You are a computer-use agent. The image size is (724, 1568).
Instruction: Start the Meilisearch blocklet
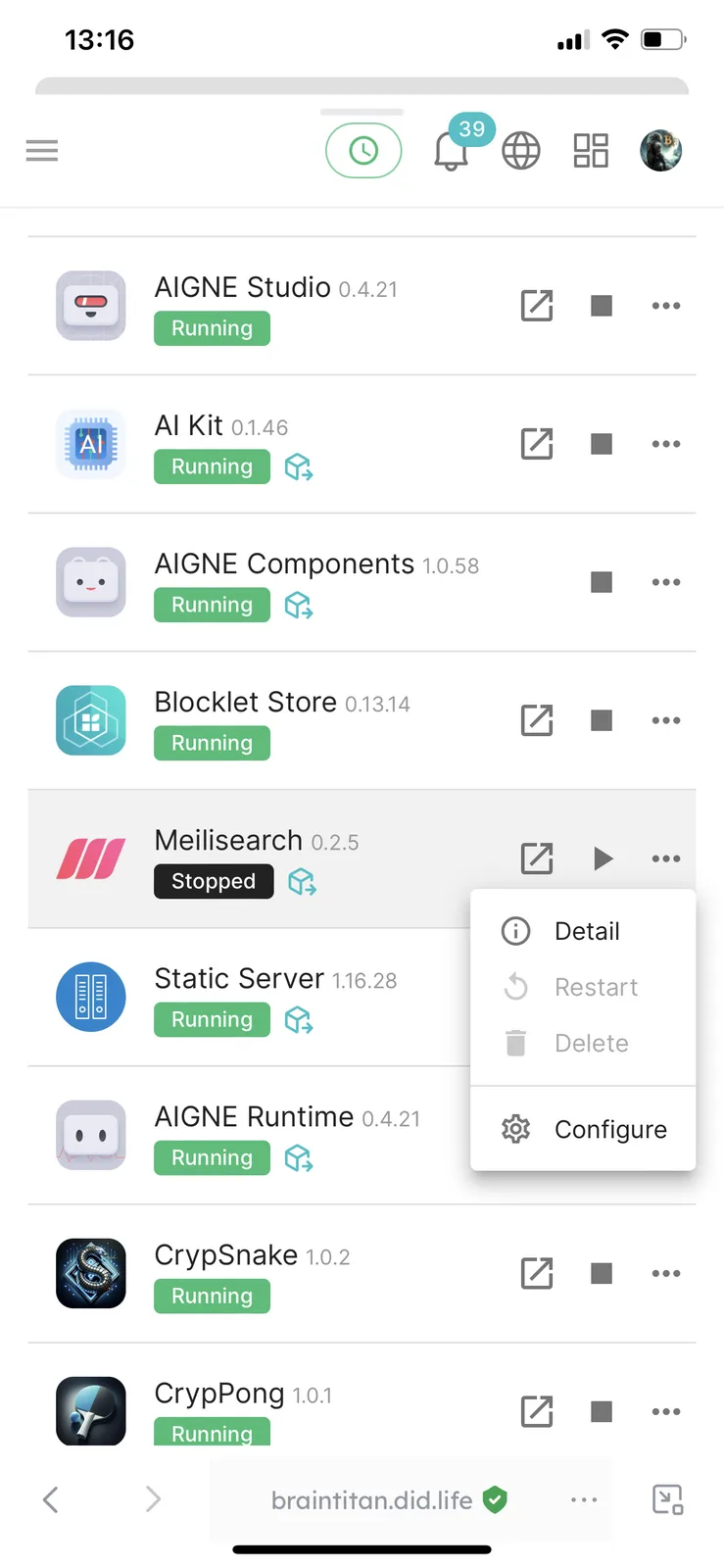tap(603, 858)
